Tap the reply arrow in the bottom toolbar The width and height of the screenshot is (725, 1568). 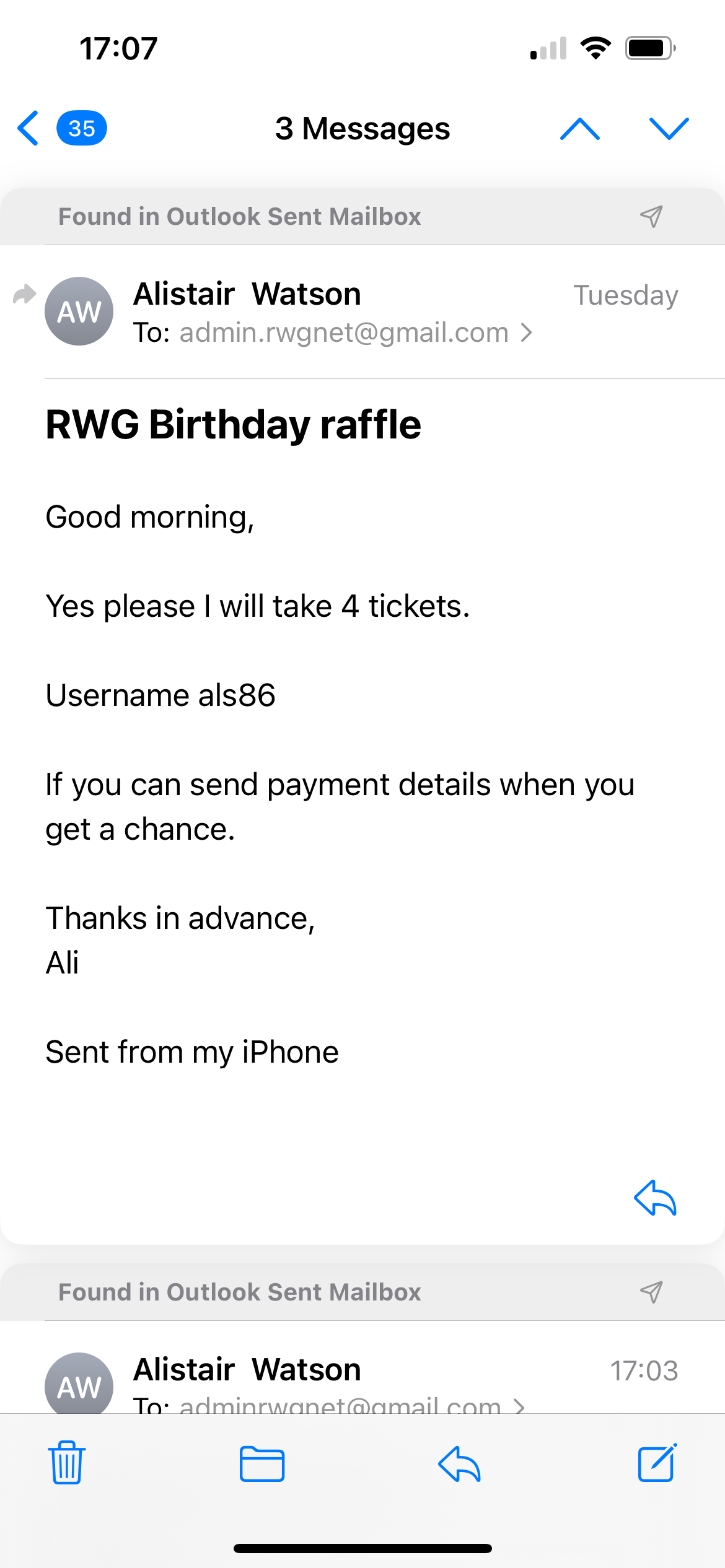[459, 1464]
